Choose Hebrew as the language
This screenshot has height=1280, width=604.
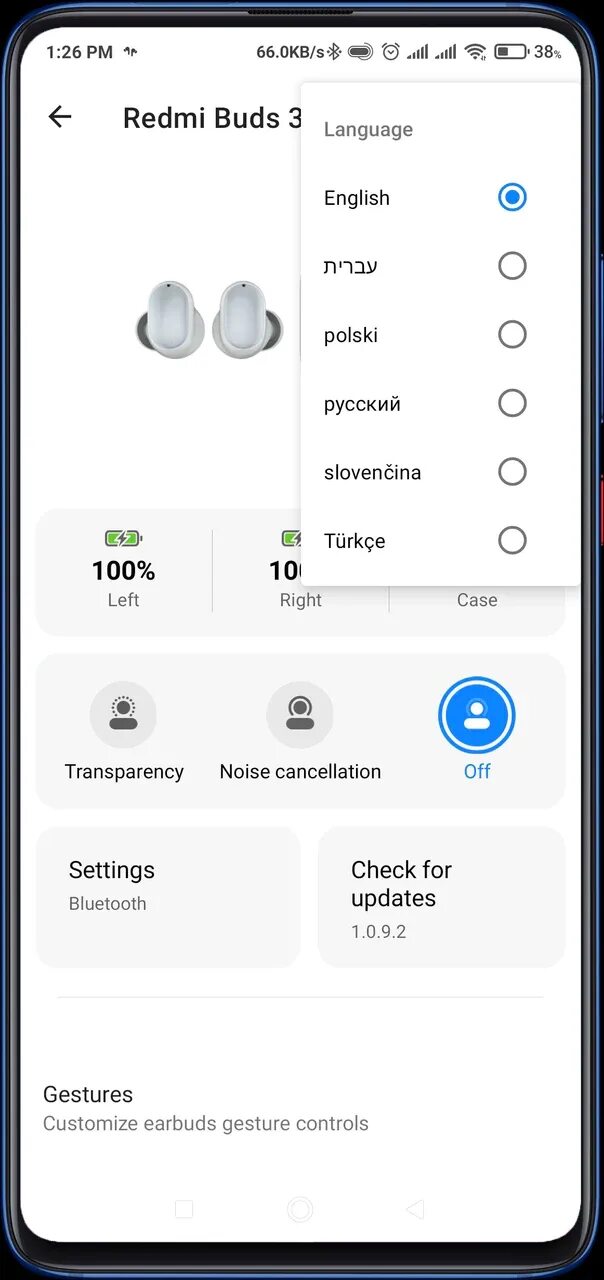click(x=440, y=266)
